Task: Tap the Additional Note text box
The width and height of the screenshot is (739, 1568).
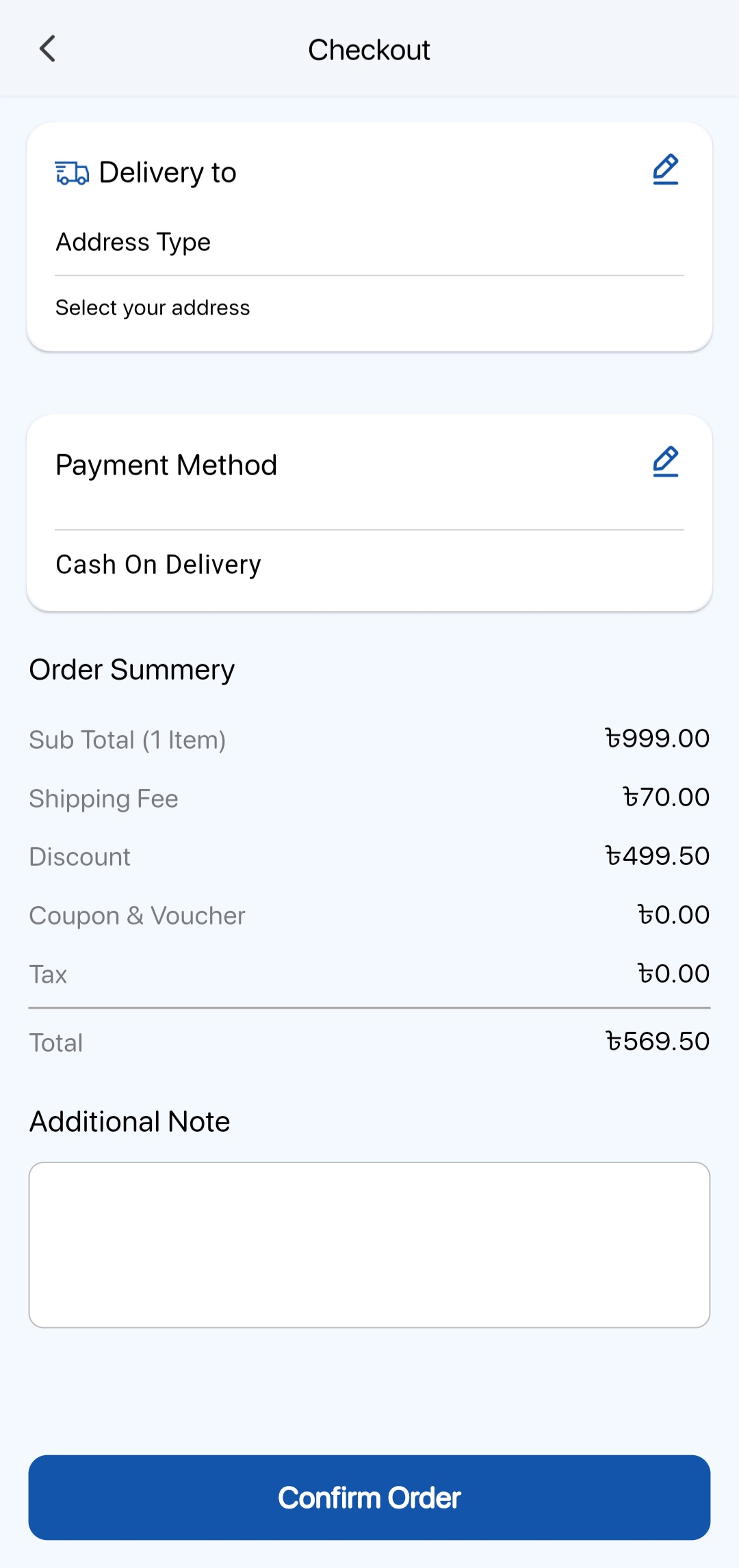Action: click(369, 1245)
